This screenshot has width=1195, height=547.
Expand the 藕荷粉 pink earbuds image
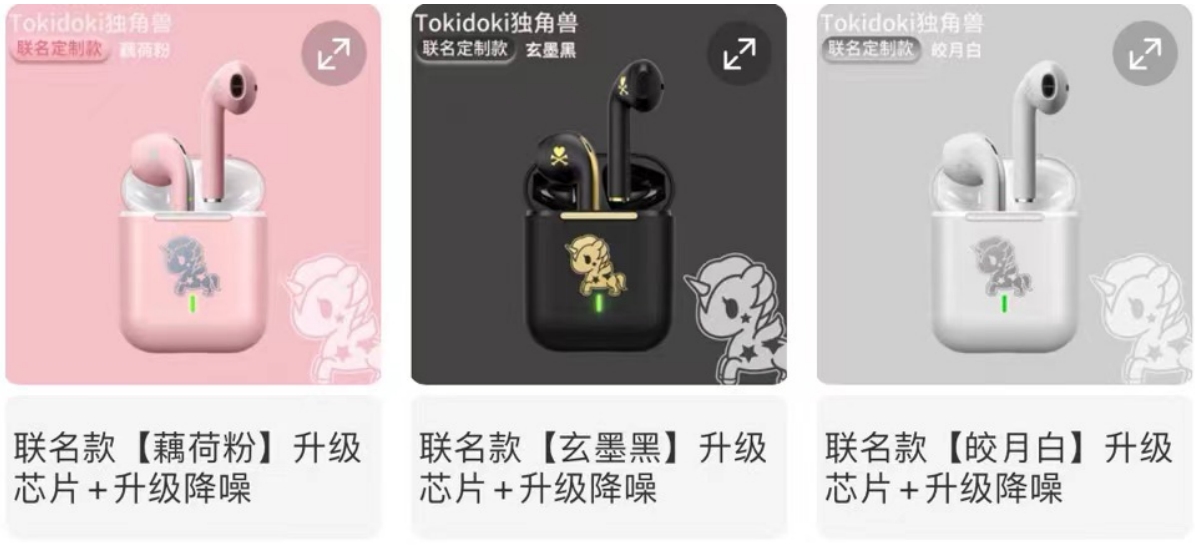(x=334, y=54)
